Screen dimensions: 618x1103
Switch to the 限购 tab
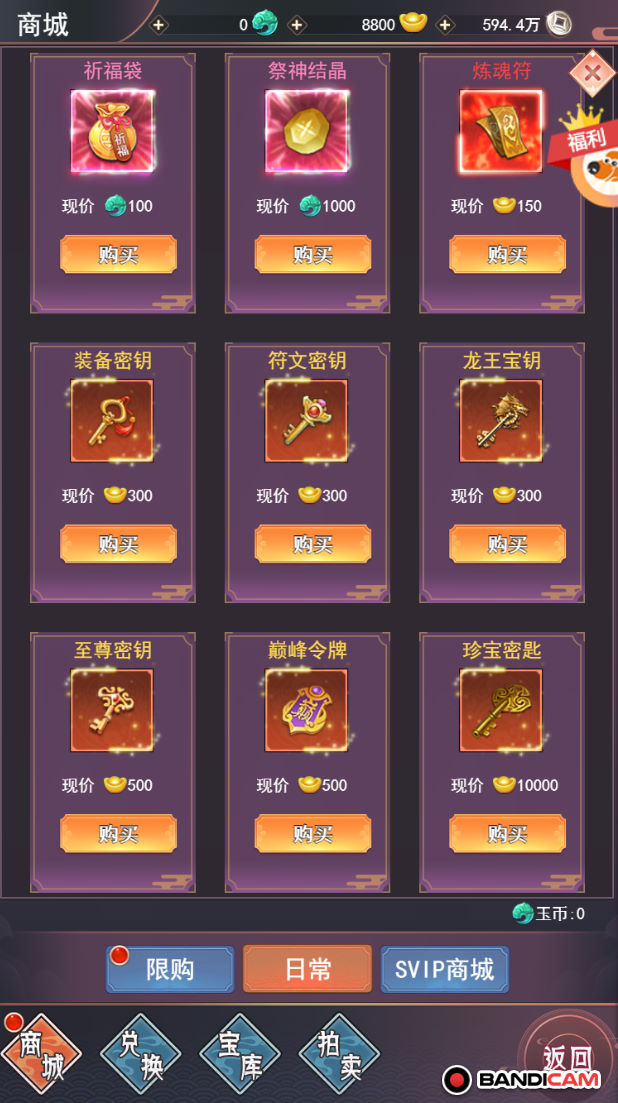coord(170,969)
